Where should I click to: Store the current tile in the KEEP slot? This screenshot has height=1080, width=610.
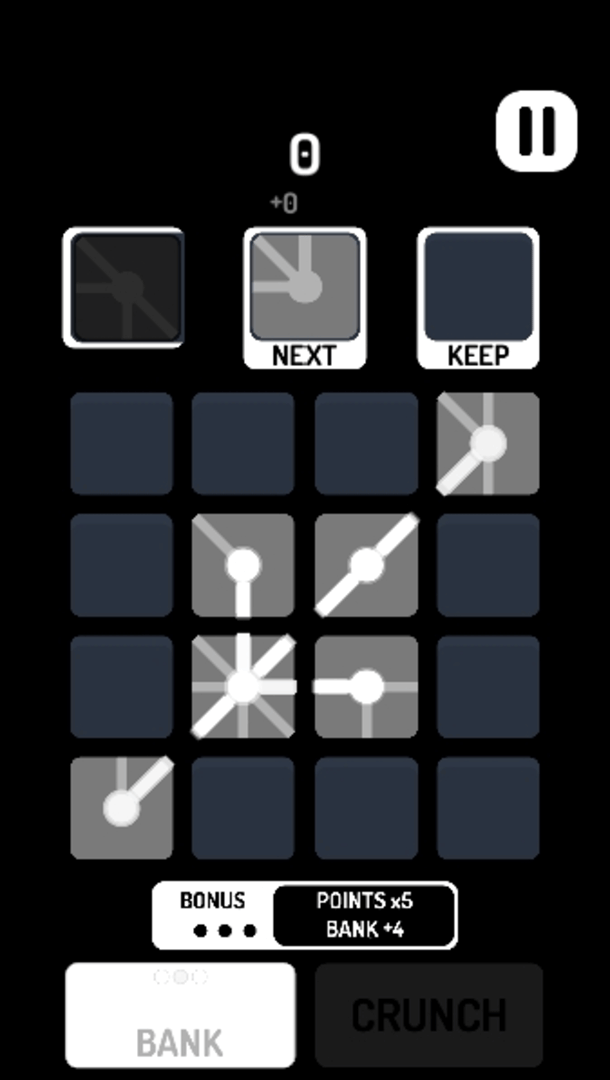(478, 295)
